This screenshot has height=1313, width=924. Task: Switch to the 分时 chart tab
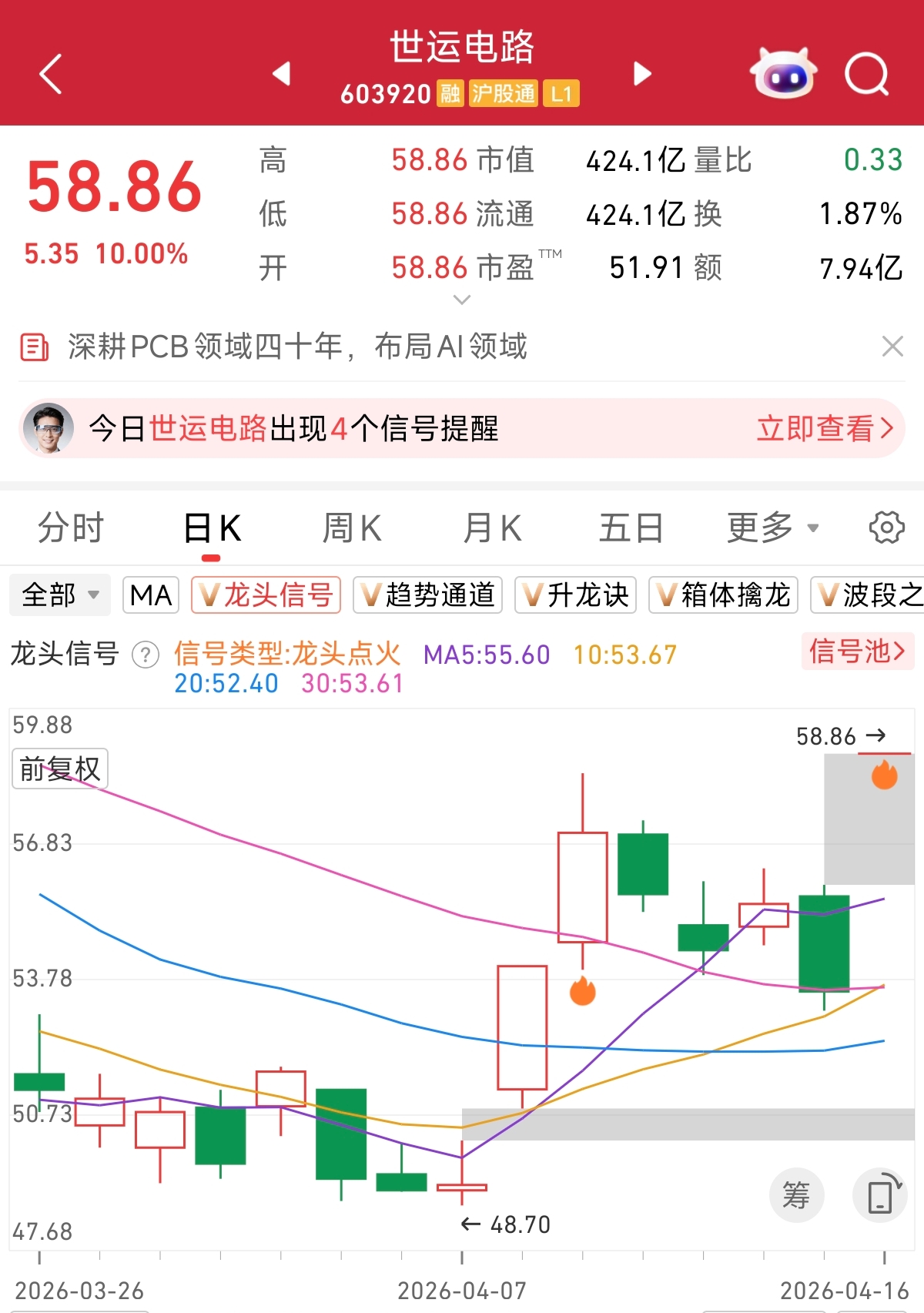click(70, 528)
